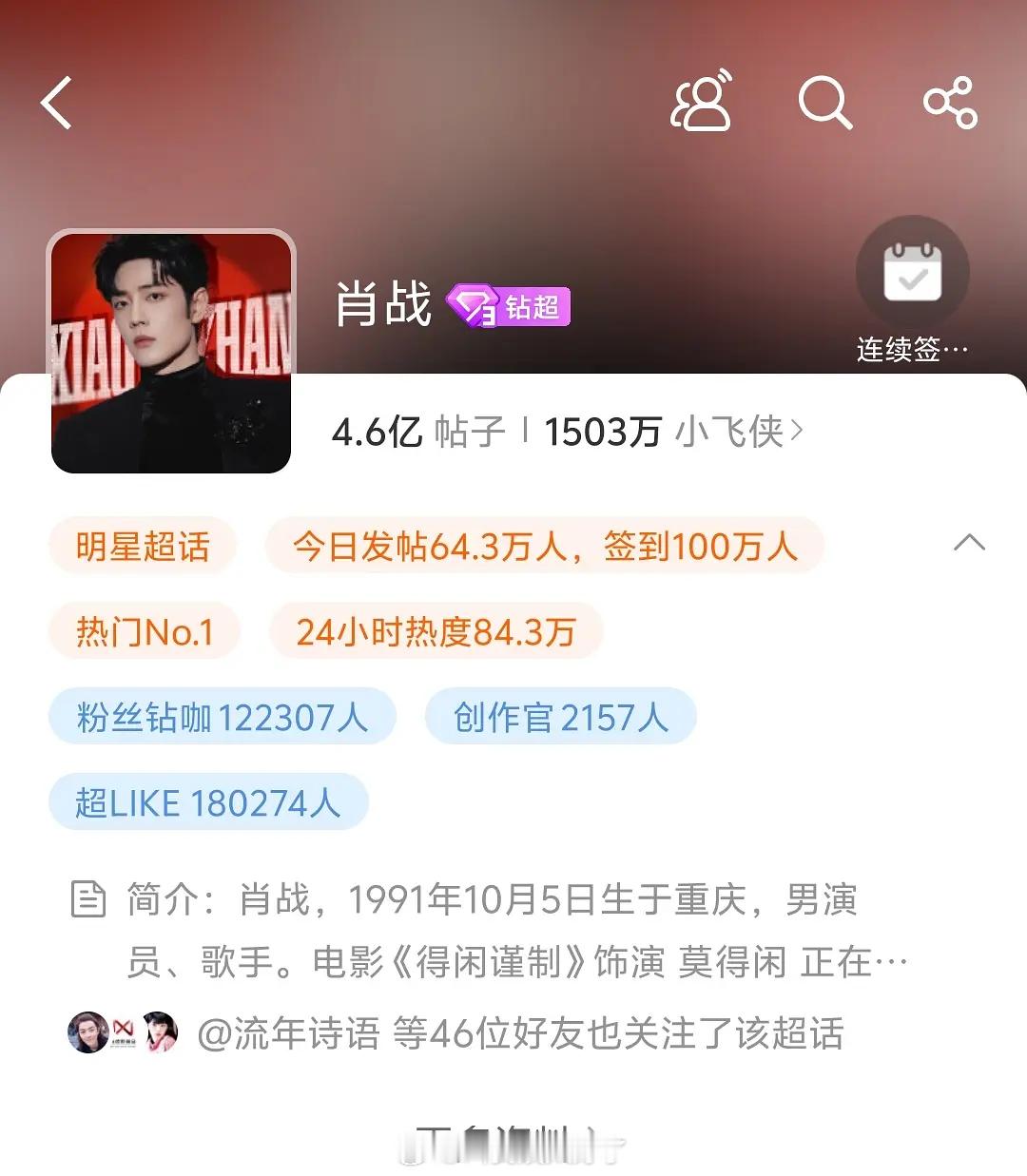Image resolution: width=1027 pixels, height=1176 pixels.
Task: Tap the 钻超 diamond badge next to 肖战
Action: tap(512, 304)
